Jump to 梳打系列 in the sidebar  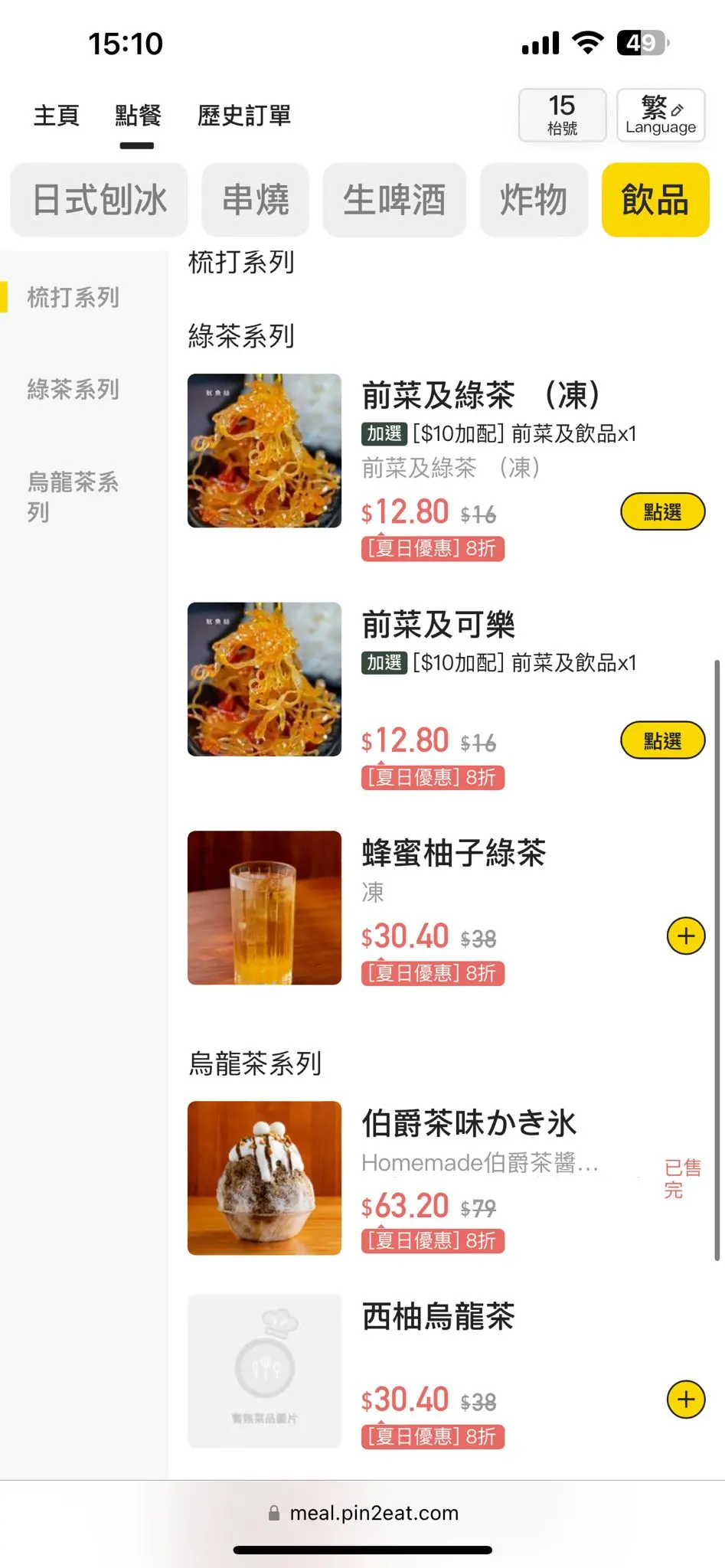tap(73, 297)
